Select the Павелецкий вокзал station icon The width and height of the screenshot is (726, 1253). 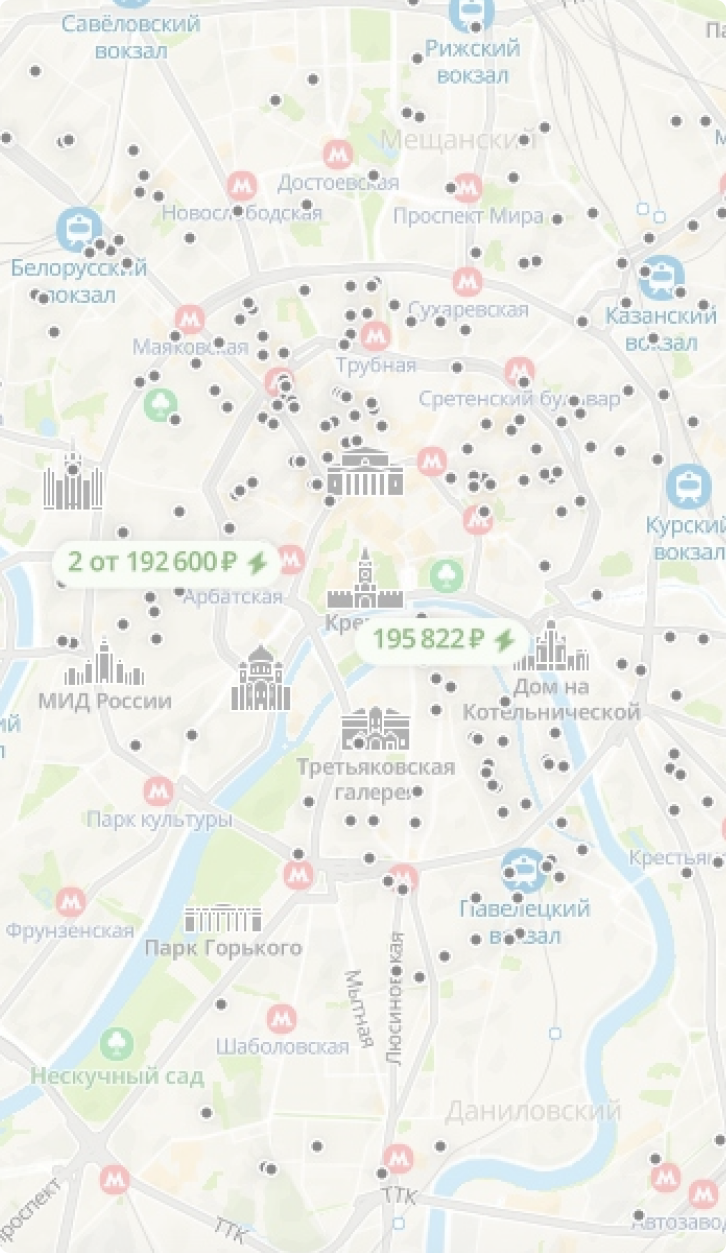coord(522,873)
